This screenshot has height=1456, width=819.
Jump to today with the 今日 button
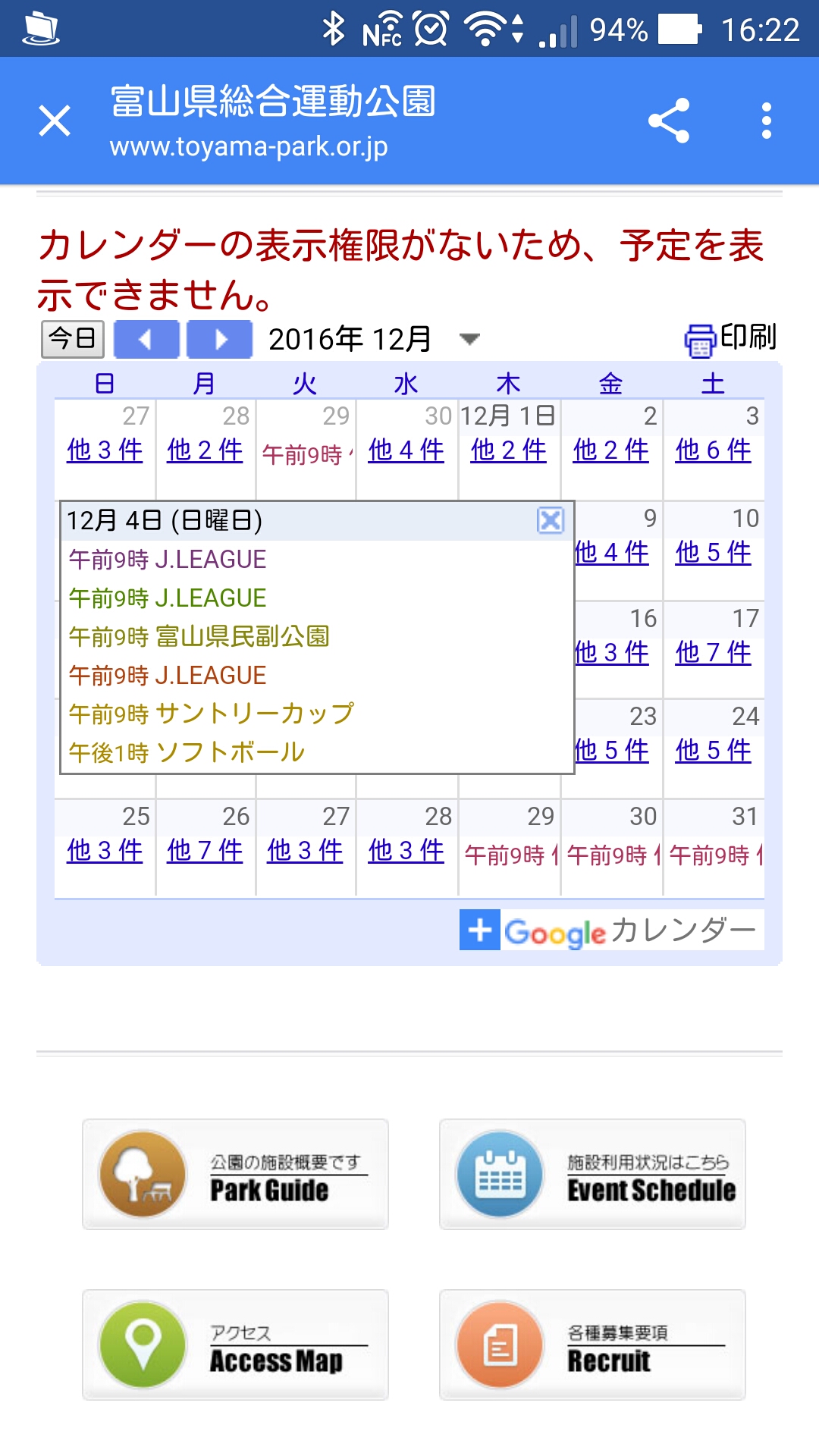tap(72, 338)
